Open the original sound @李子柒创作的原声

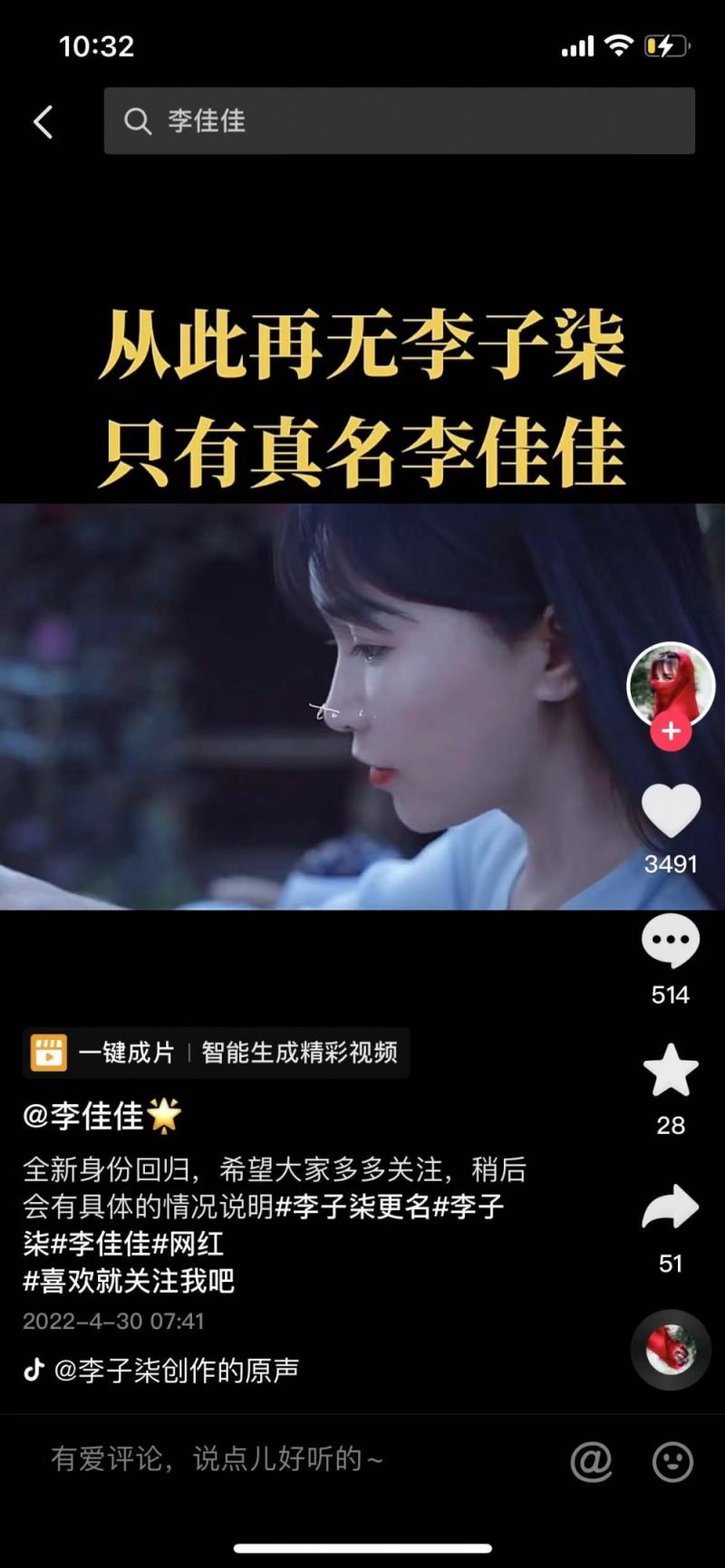pos(176,1370)
